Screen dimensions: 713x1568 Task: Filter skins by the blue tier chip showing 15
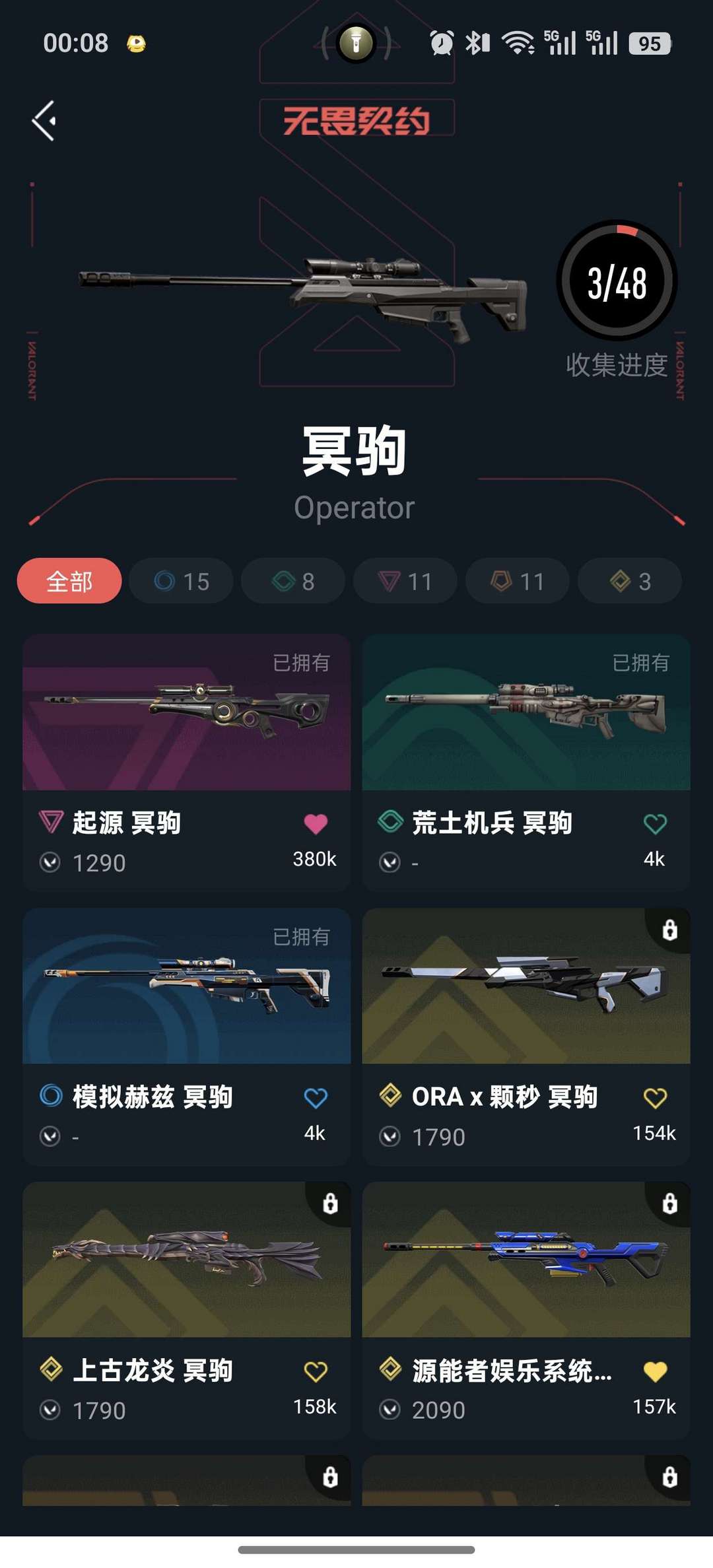pos(181,581)
